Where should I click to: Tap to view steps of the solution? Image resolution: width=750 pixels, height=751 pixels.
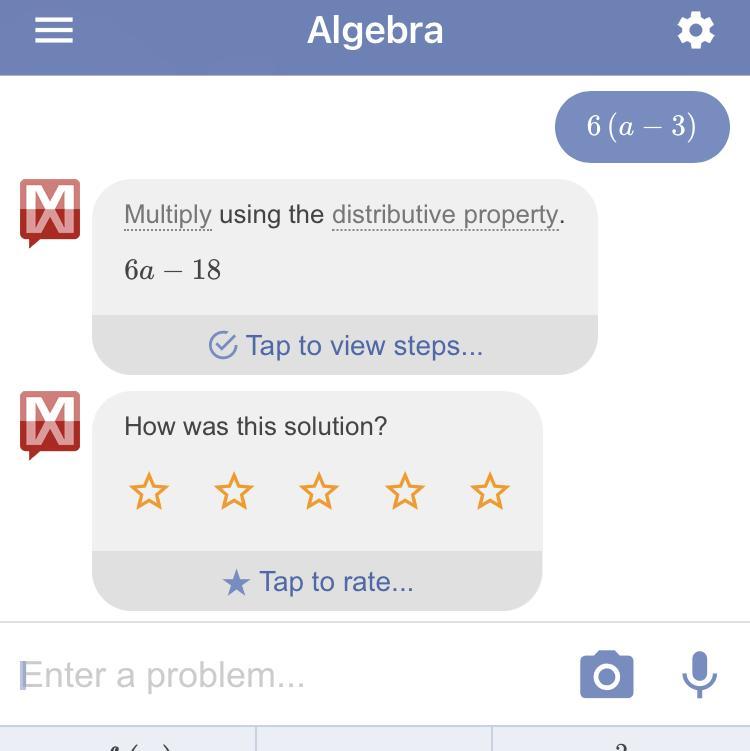pos(345,346)
